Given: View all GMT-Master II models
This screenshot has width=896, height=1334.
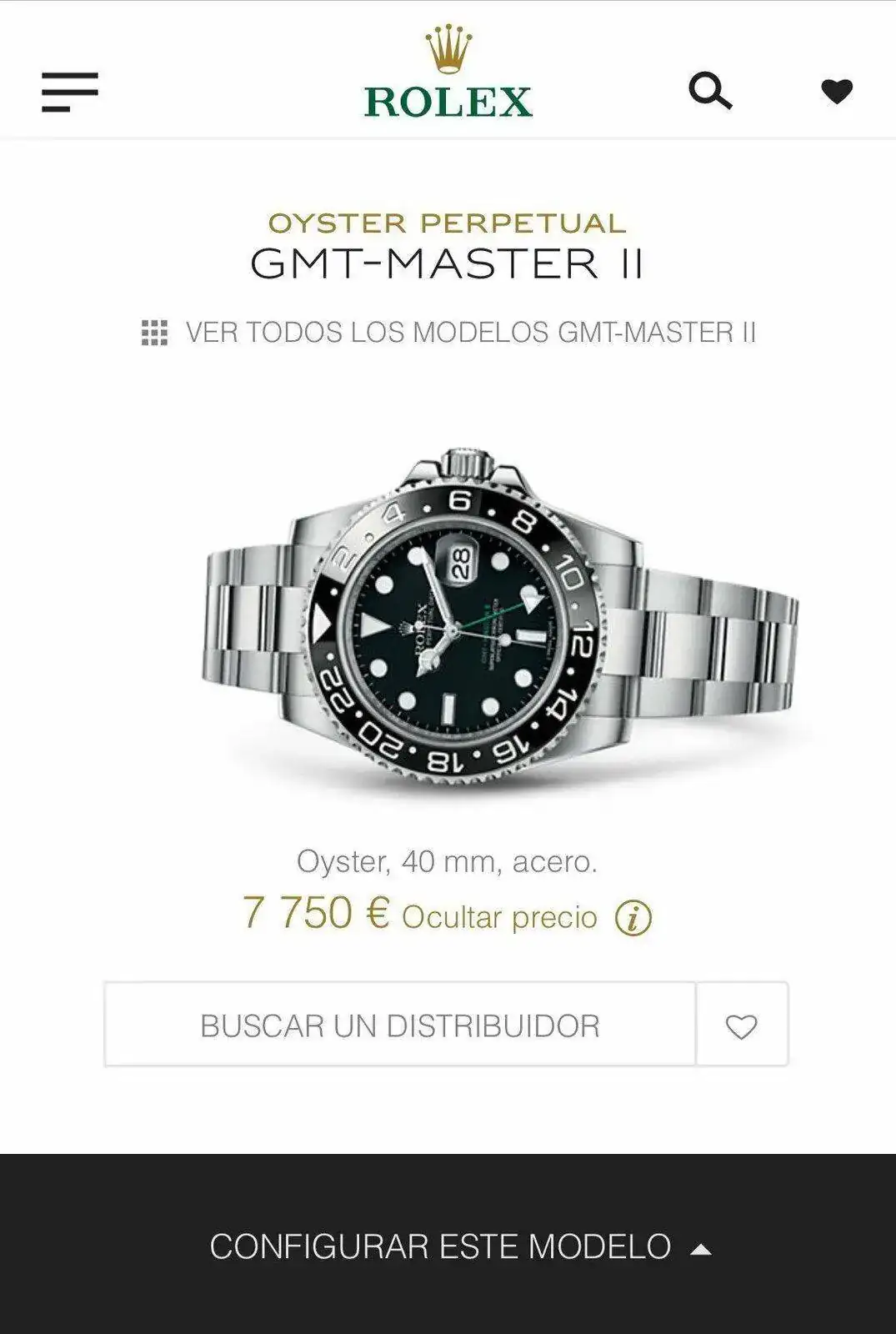Looking at the screenshot, I should coord(448,333).
